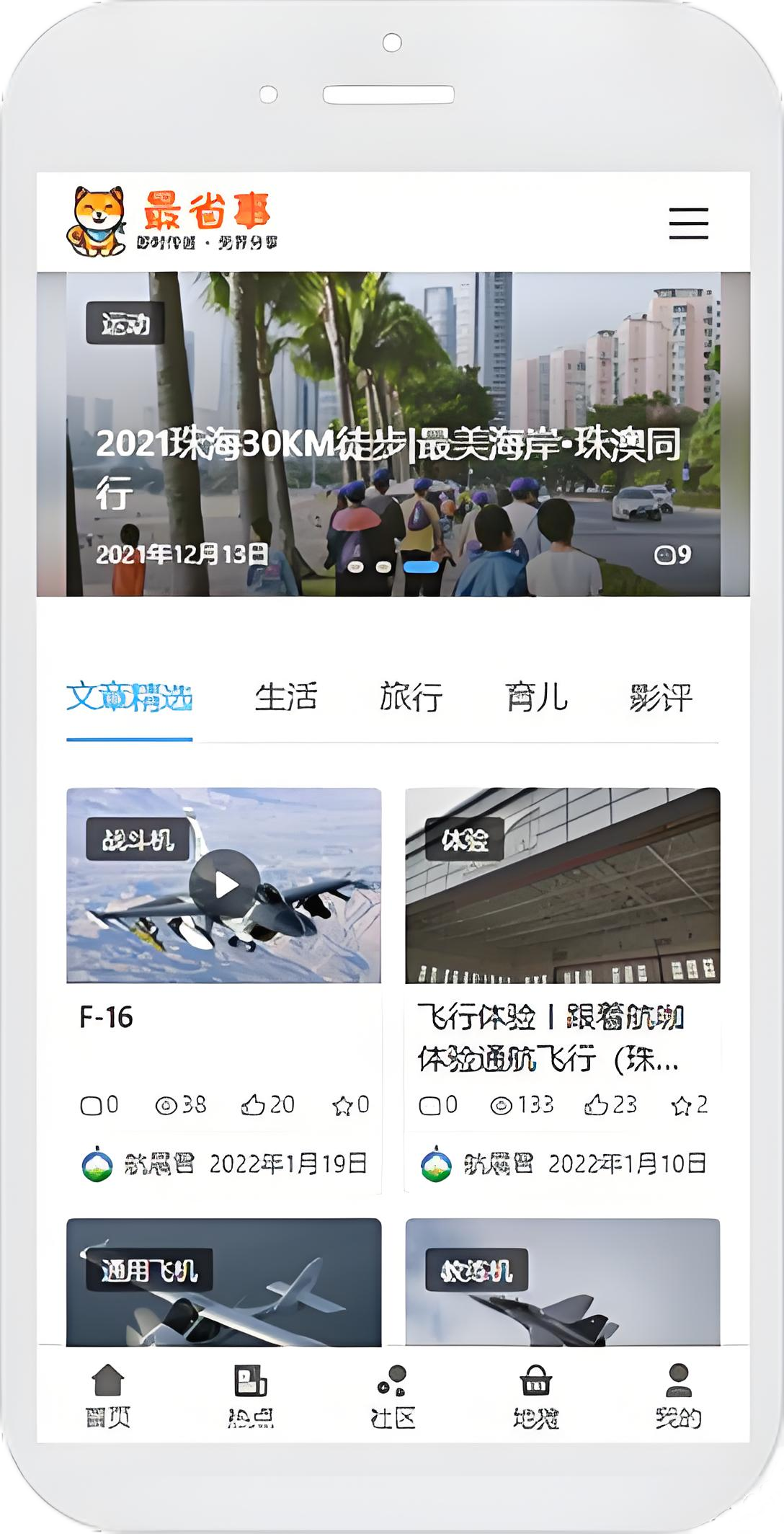Switch to the 生活 tab
The height and width of the screenshot is (1534, 784).
[x=288, y=696]
